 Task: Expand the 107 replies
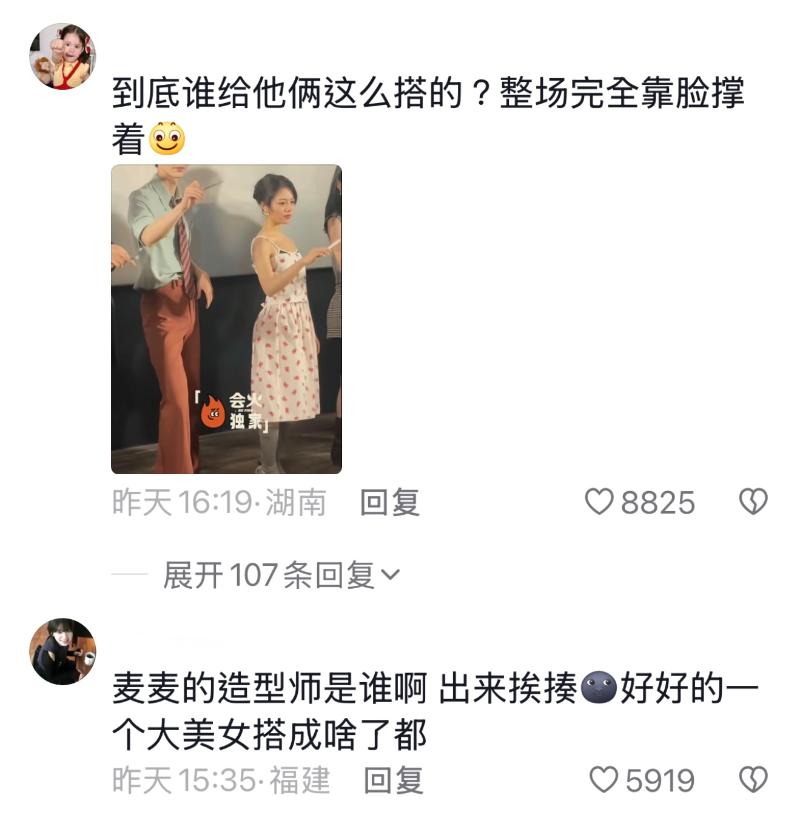point(281,575)
